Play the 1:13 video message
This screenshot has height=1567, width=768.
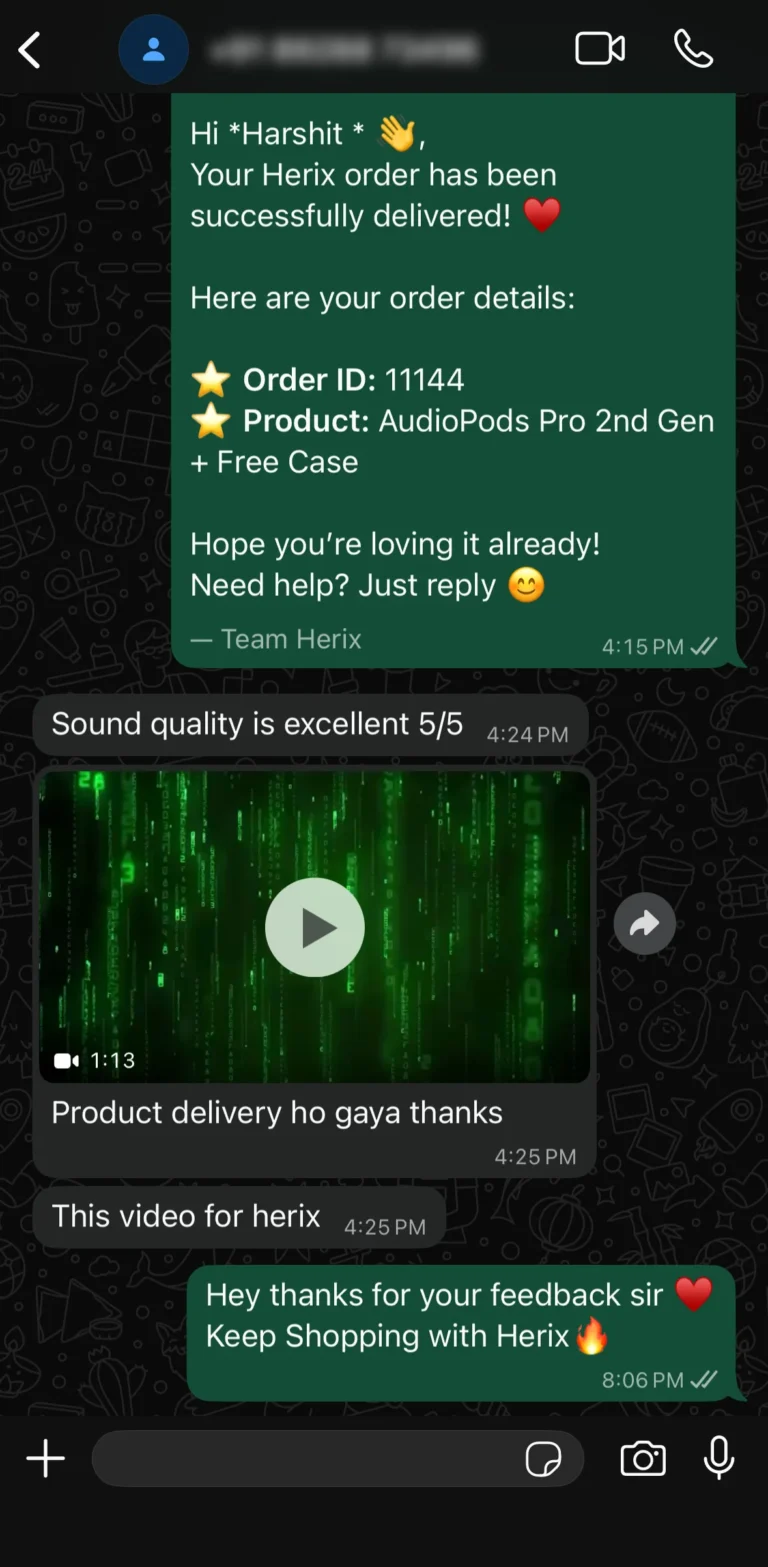pyautogui.click(x=314, y=927)
